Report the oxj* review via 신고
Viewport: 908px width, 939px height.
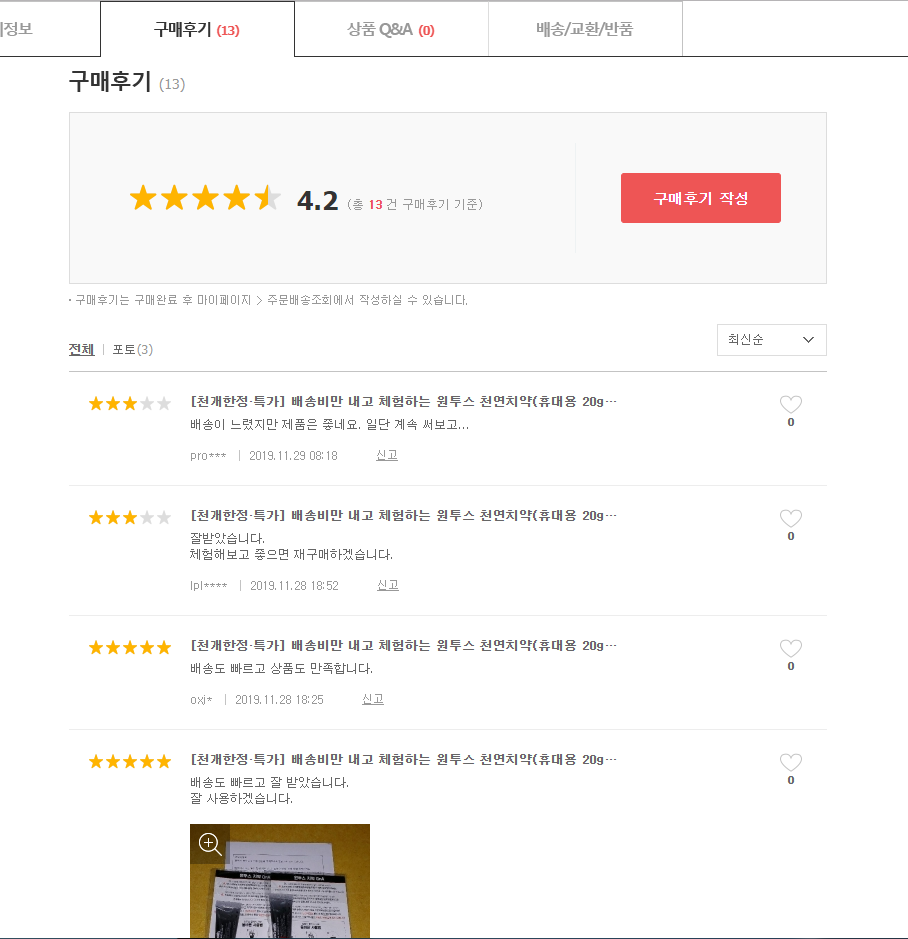[373, 699]
